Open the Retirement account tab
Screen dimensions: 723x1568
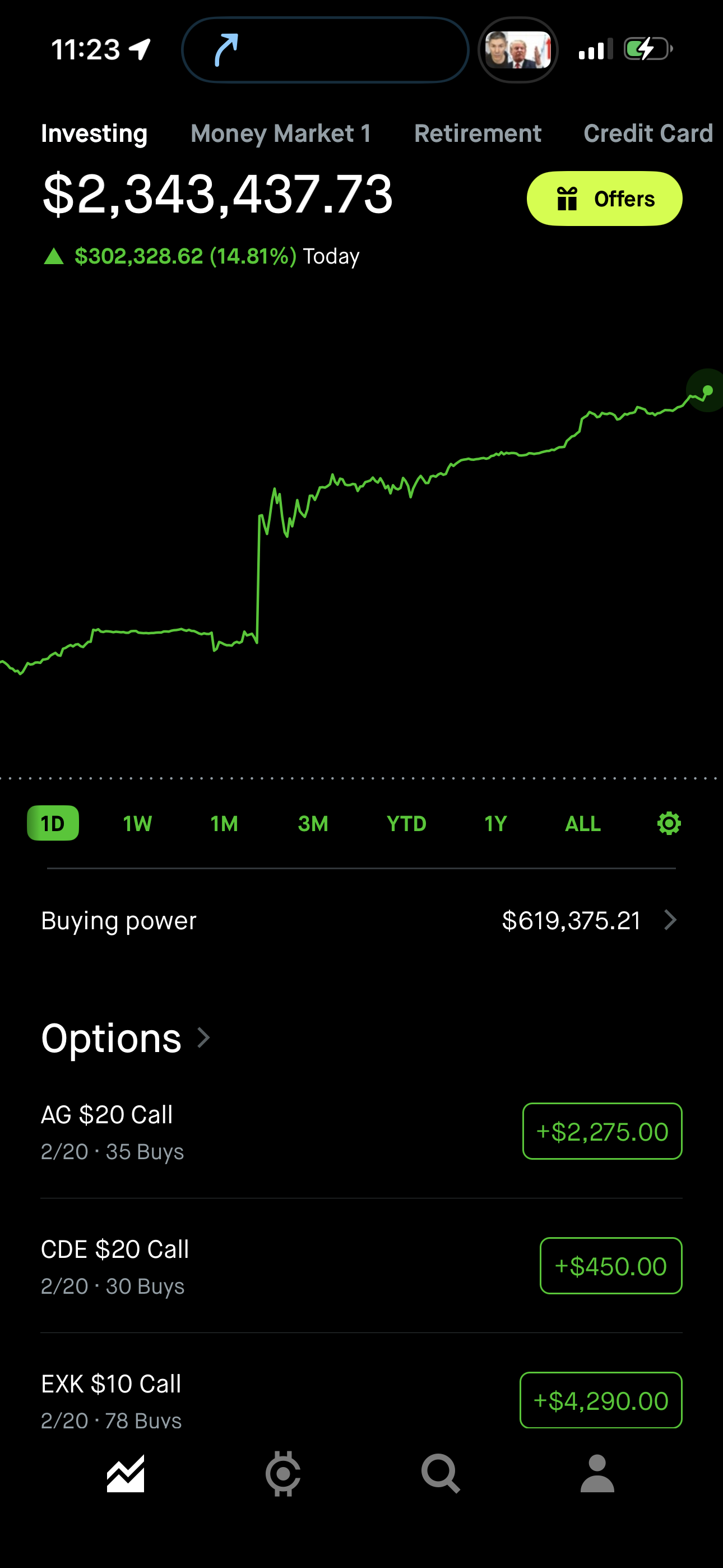477,133
